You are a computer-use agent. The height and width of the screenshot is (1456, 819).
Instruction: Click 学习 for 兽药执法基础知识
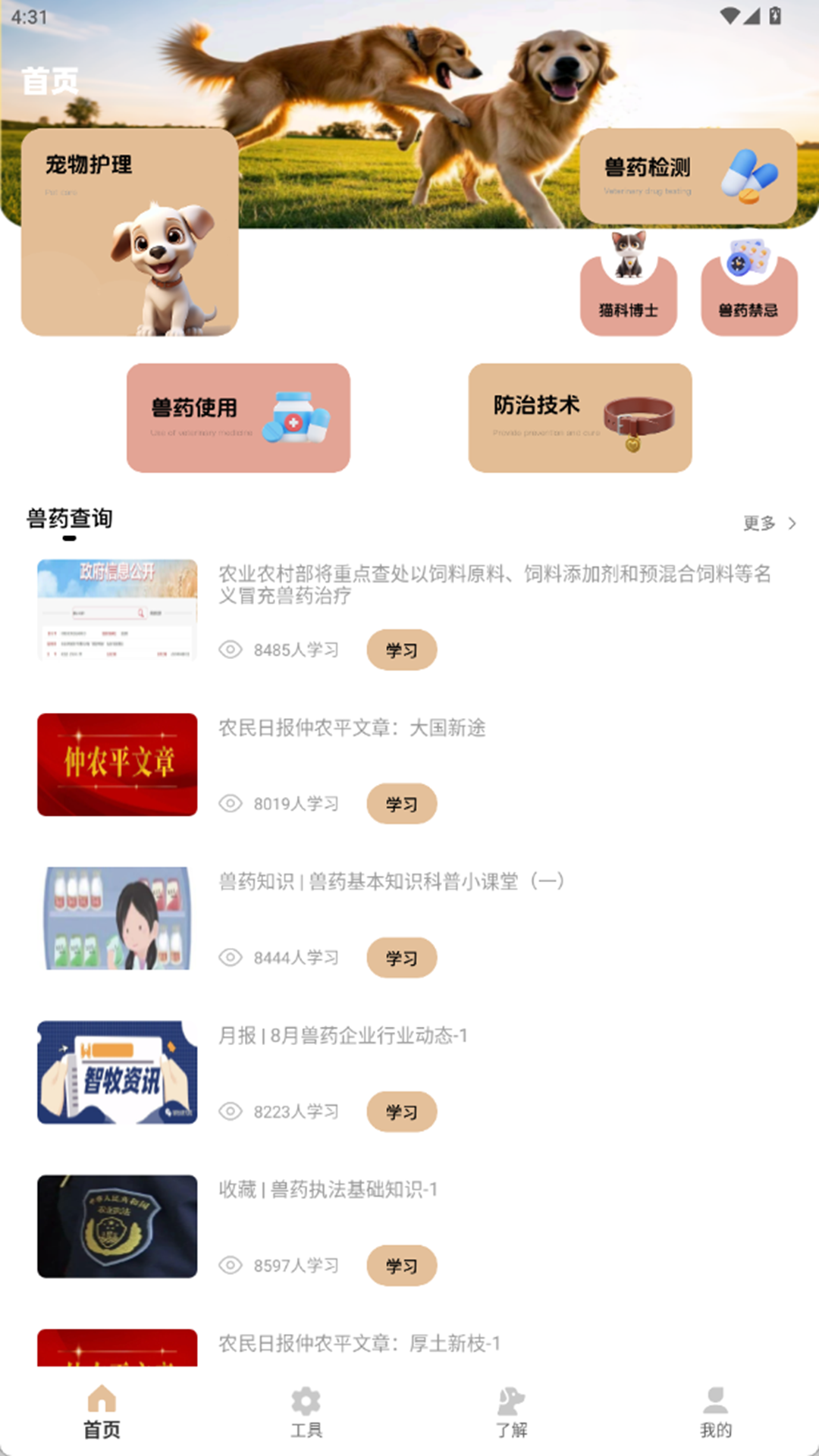[x=402, y=1264]
